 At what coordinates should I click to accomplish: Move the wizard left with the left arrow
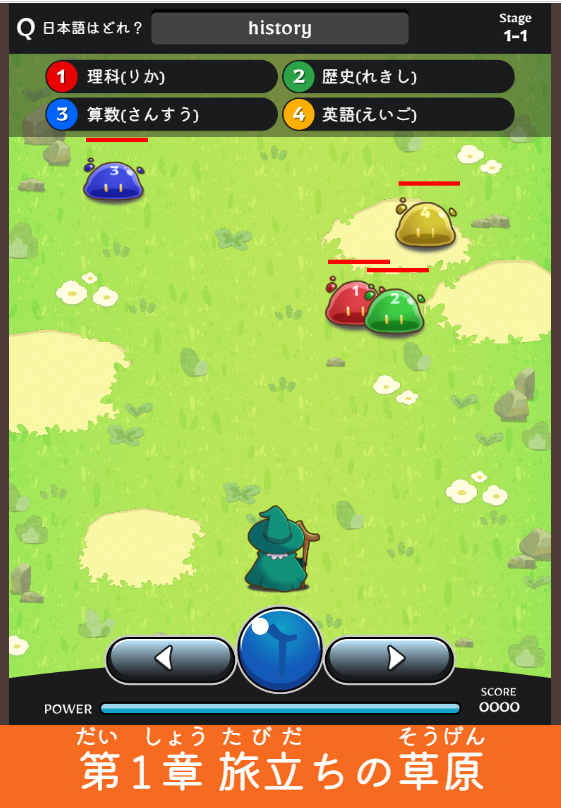pyautogui.click(x=171, y=660)
